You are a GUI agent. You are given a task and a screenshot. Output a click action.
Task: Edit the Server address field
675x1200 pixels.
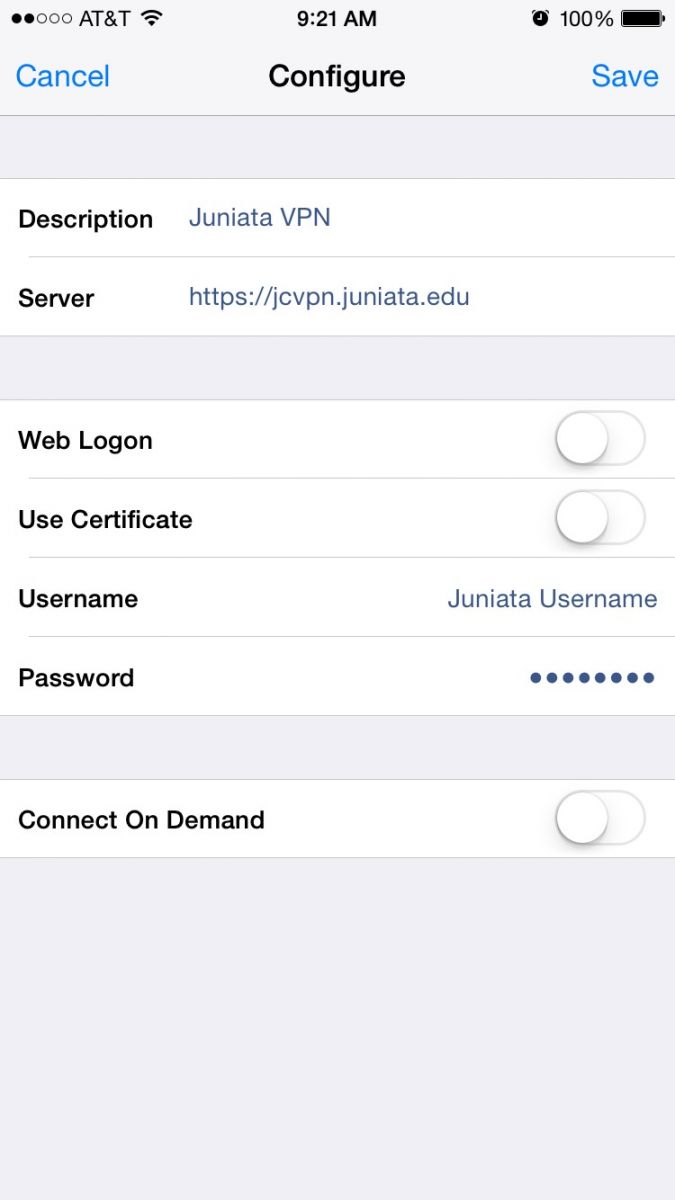tap(337, 297)
